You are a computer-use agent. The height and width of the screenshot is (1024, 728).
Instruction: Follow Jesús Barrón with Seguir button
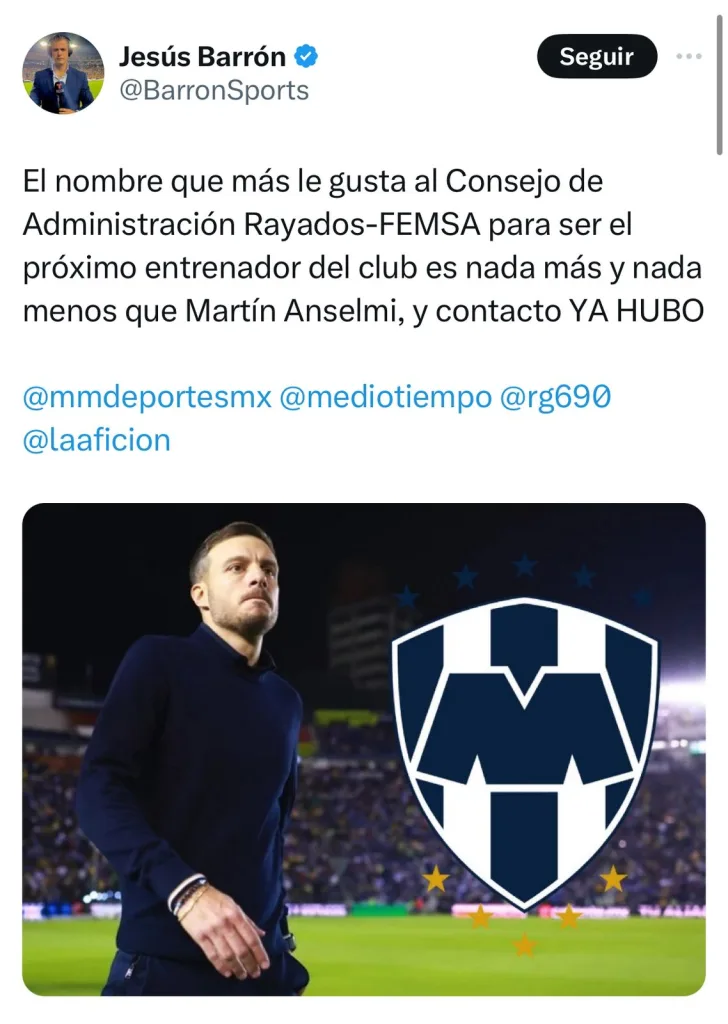(x=596, y=57)
